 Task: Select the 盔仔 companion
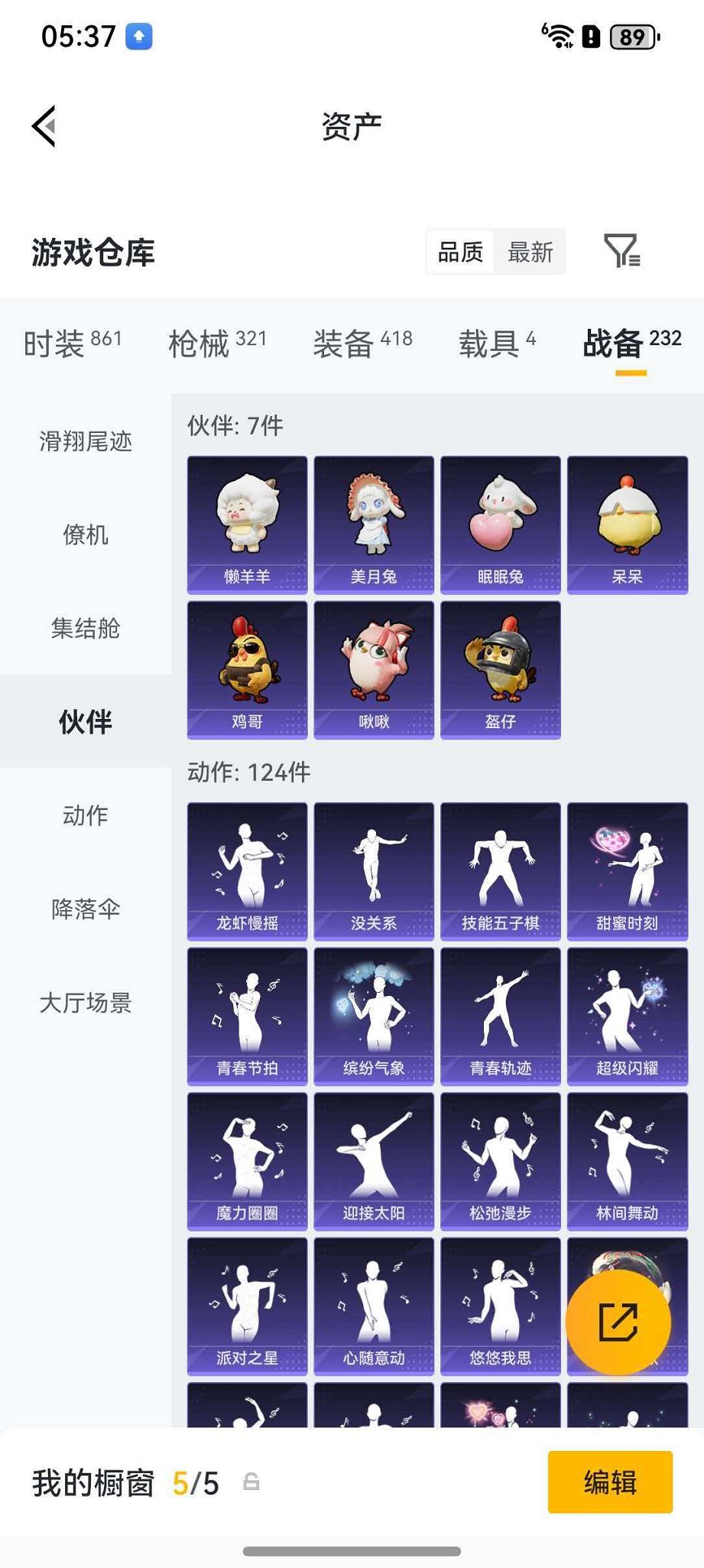(x=501, y=669)
